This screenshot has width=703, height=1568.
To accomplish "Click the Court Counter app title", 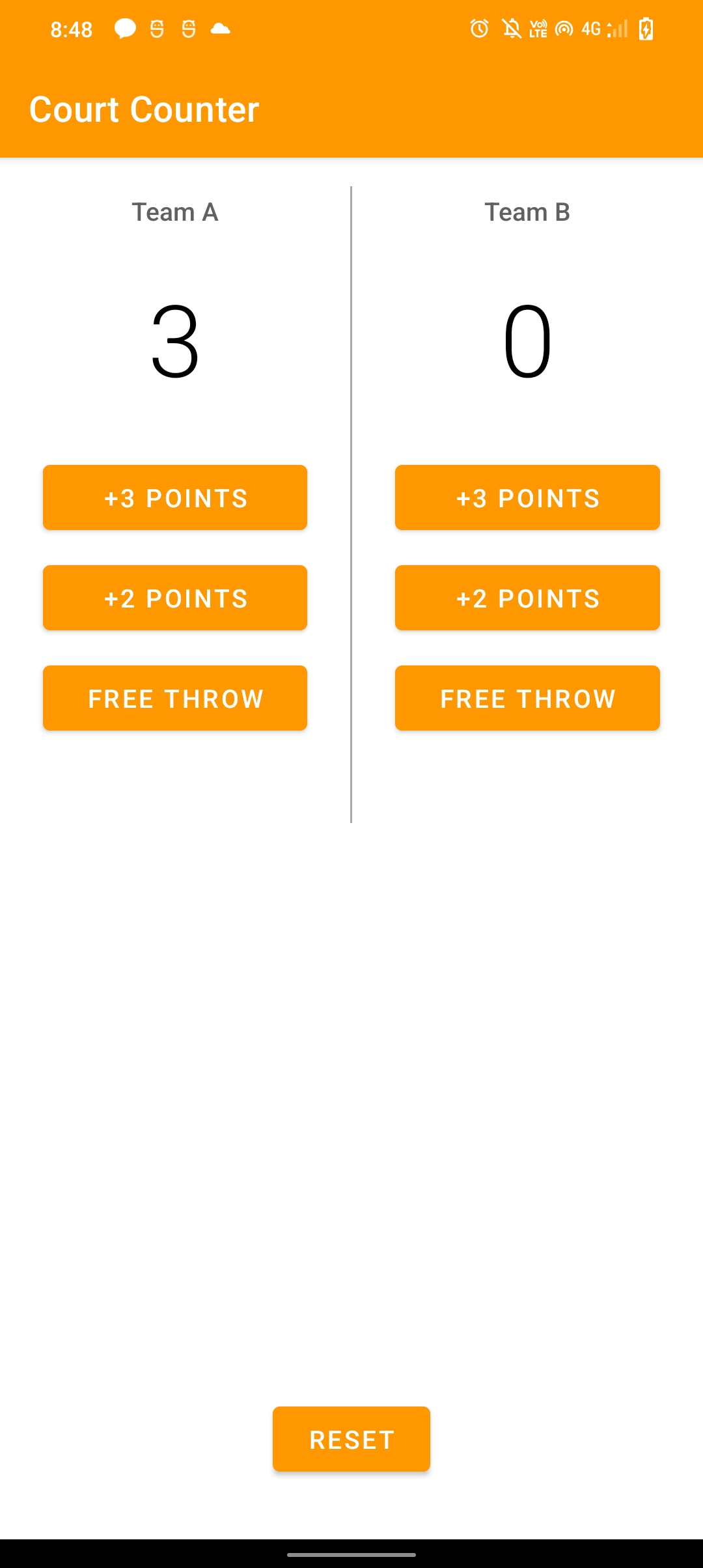I will [x=144, y=109].
